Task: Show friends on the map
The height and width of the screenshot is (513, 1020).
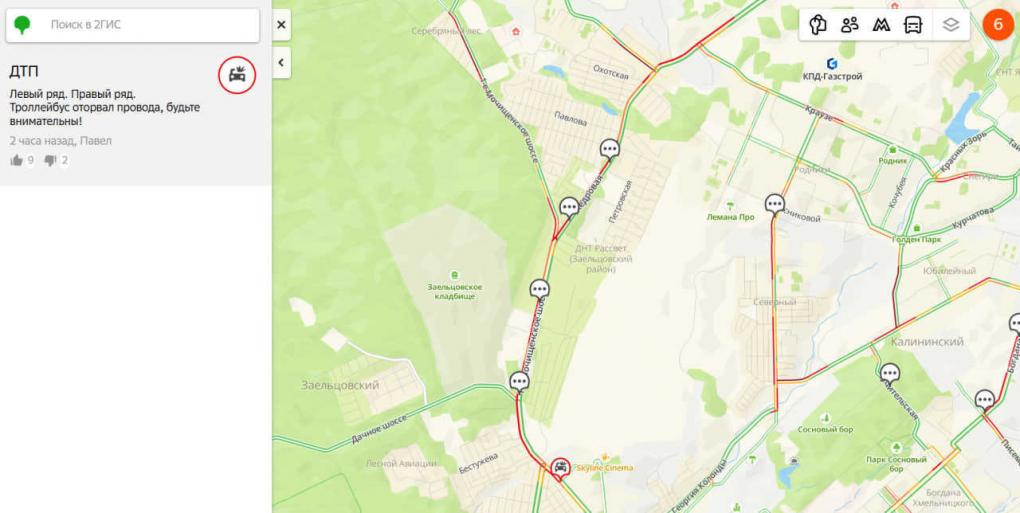Action: [x=850, y=25]
